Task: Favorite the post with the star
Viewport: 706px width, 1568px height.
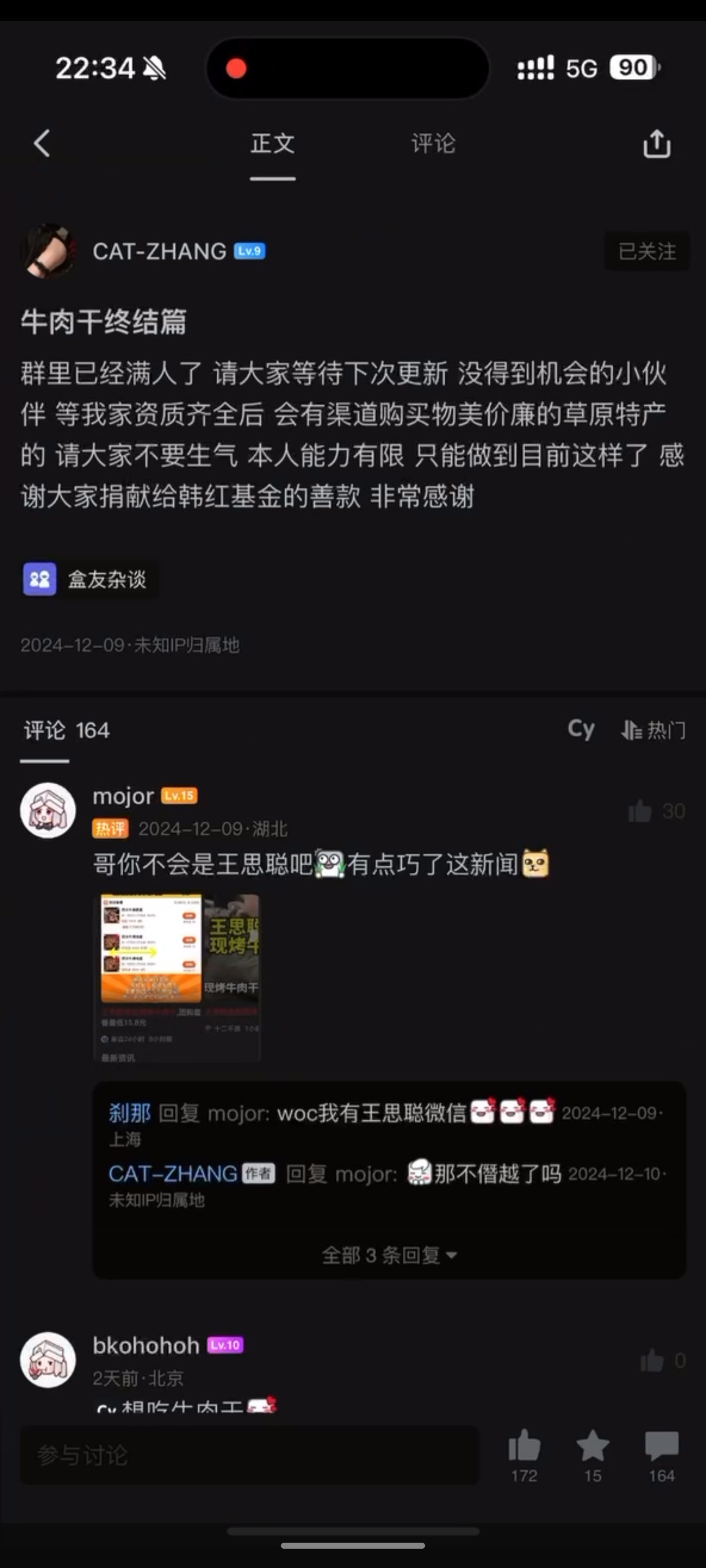Action: click(592, 1446)
